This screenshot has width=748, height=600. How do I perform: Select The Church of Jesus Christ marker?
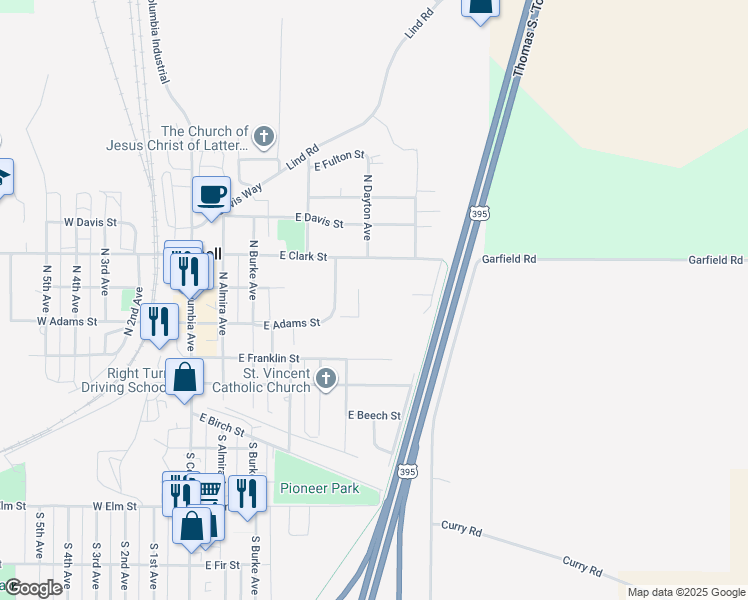click(x=264, y=136)
